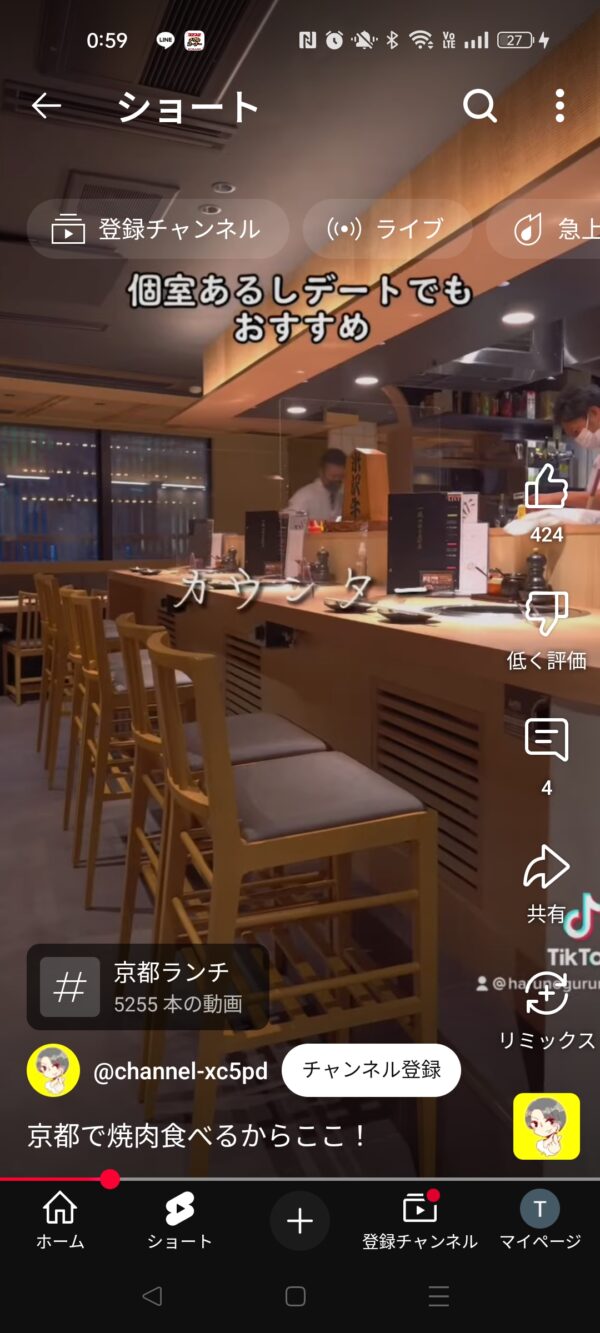Open the 登録チャンネル bottom tab
This screenshot has height=1333, width=600.
point(420,1220)
